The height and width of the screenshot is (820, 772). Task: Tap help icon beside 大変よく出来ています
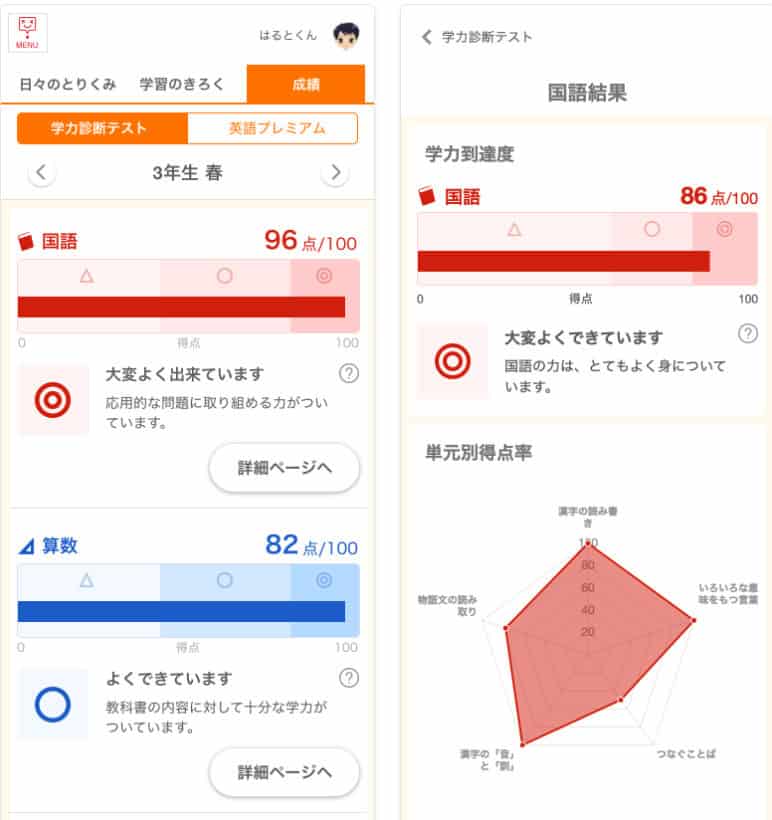click(x=348, y=374)
